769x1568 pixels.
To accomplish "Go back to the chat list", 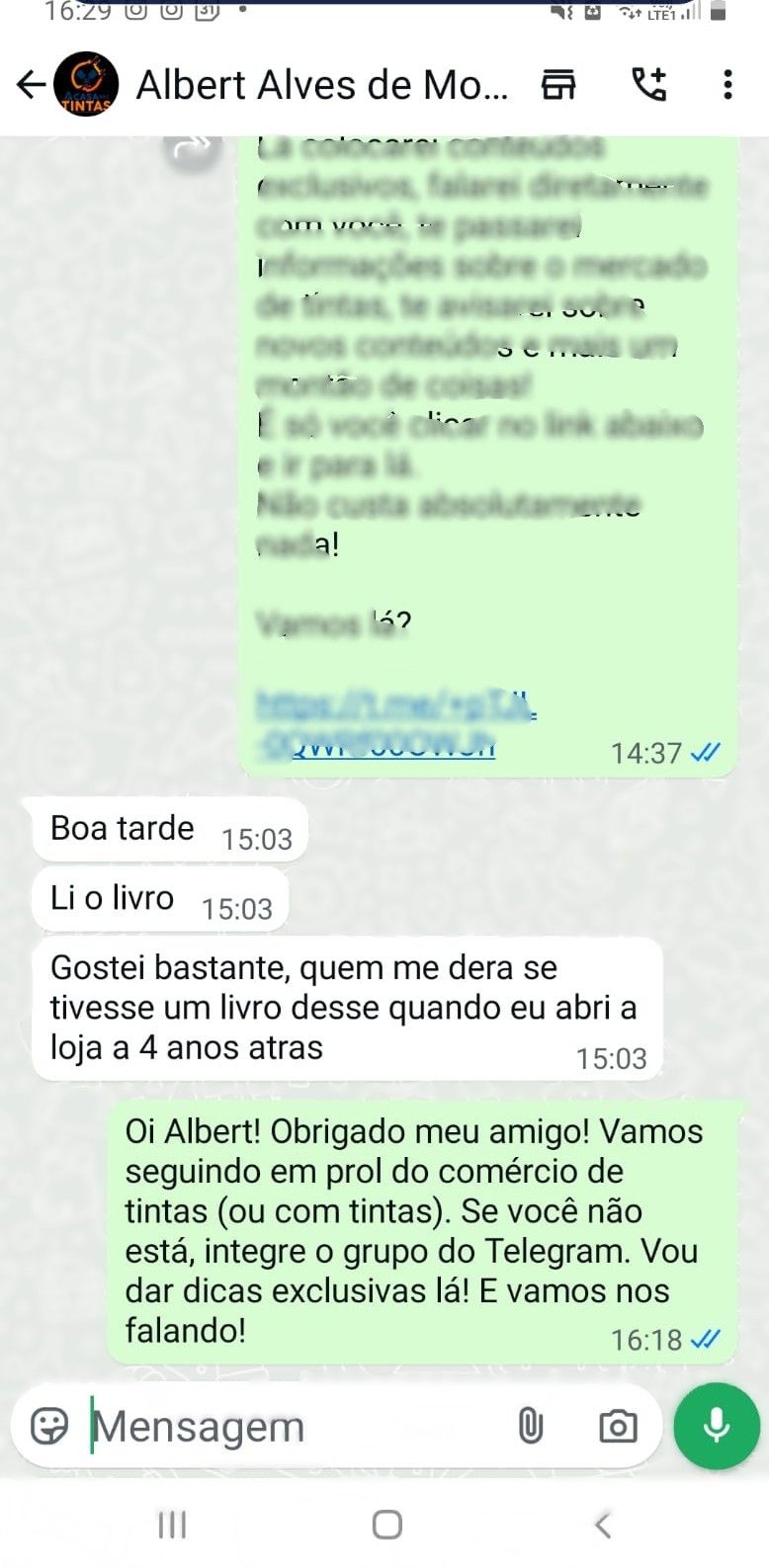I will click(31, 85).
